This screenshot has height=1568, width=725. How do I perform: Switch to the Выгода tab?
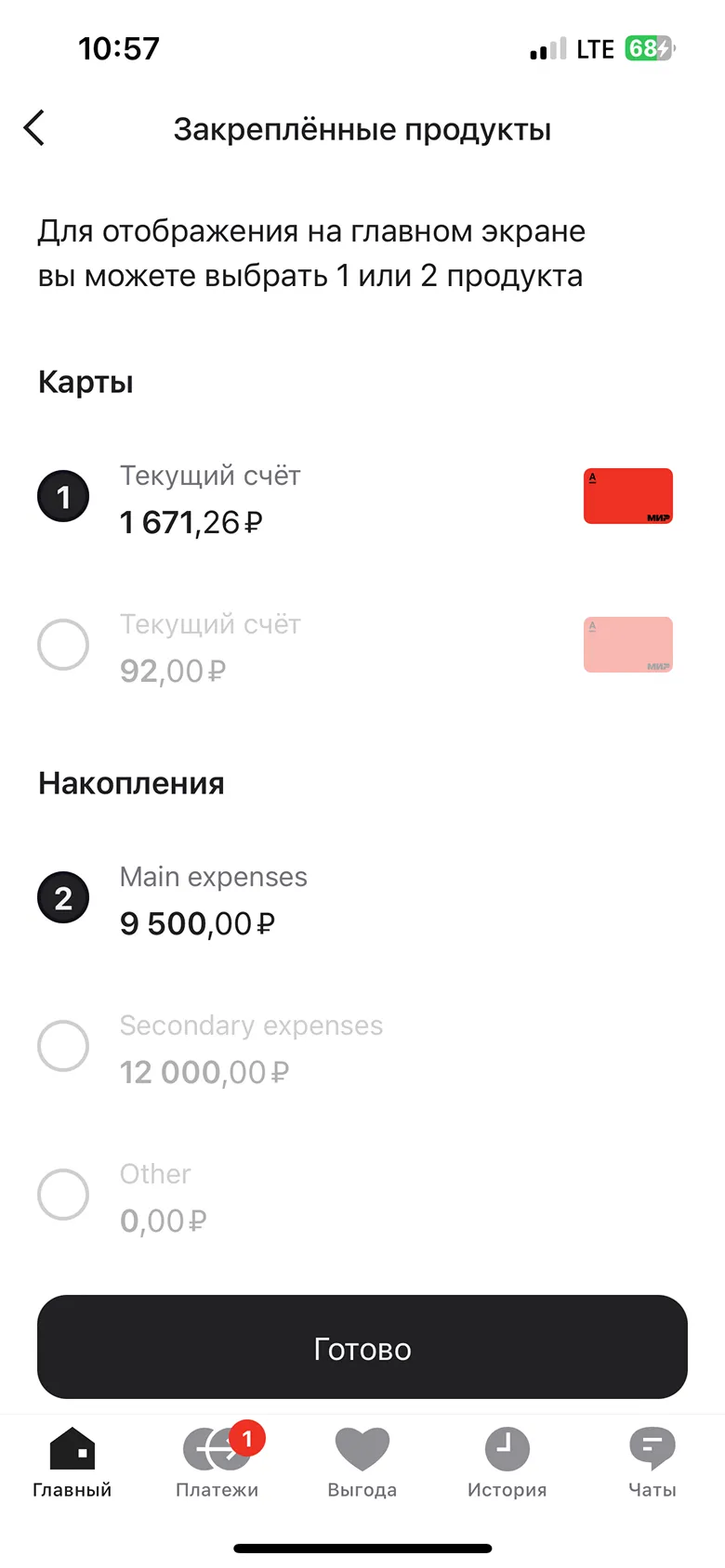pyautogui.click(x=362, y=1463)
